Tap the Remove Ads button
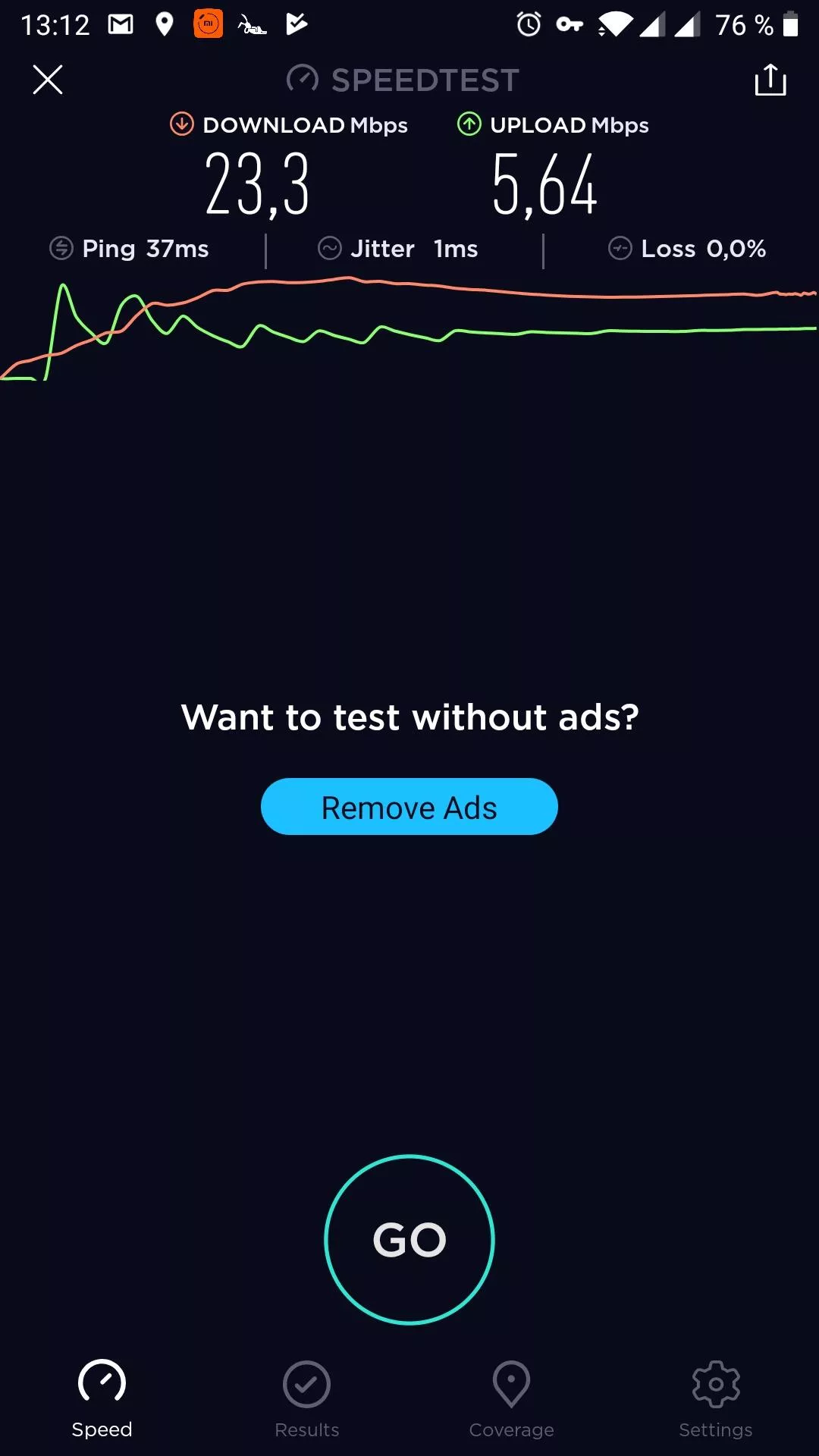 click(x=409, y=807)
